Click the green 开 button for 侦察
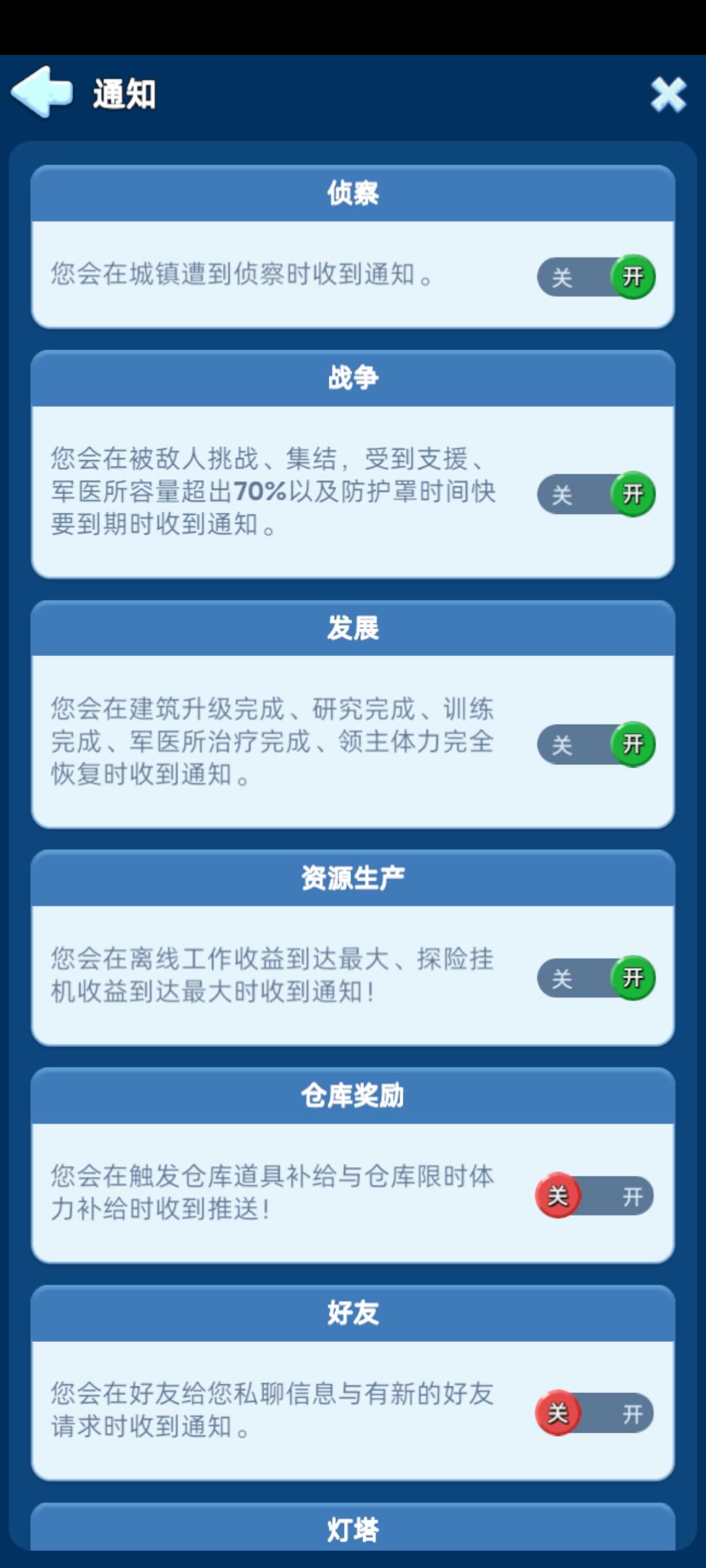Viewport: 706px width, 1568px height. (631, 277)
